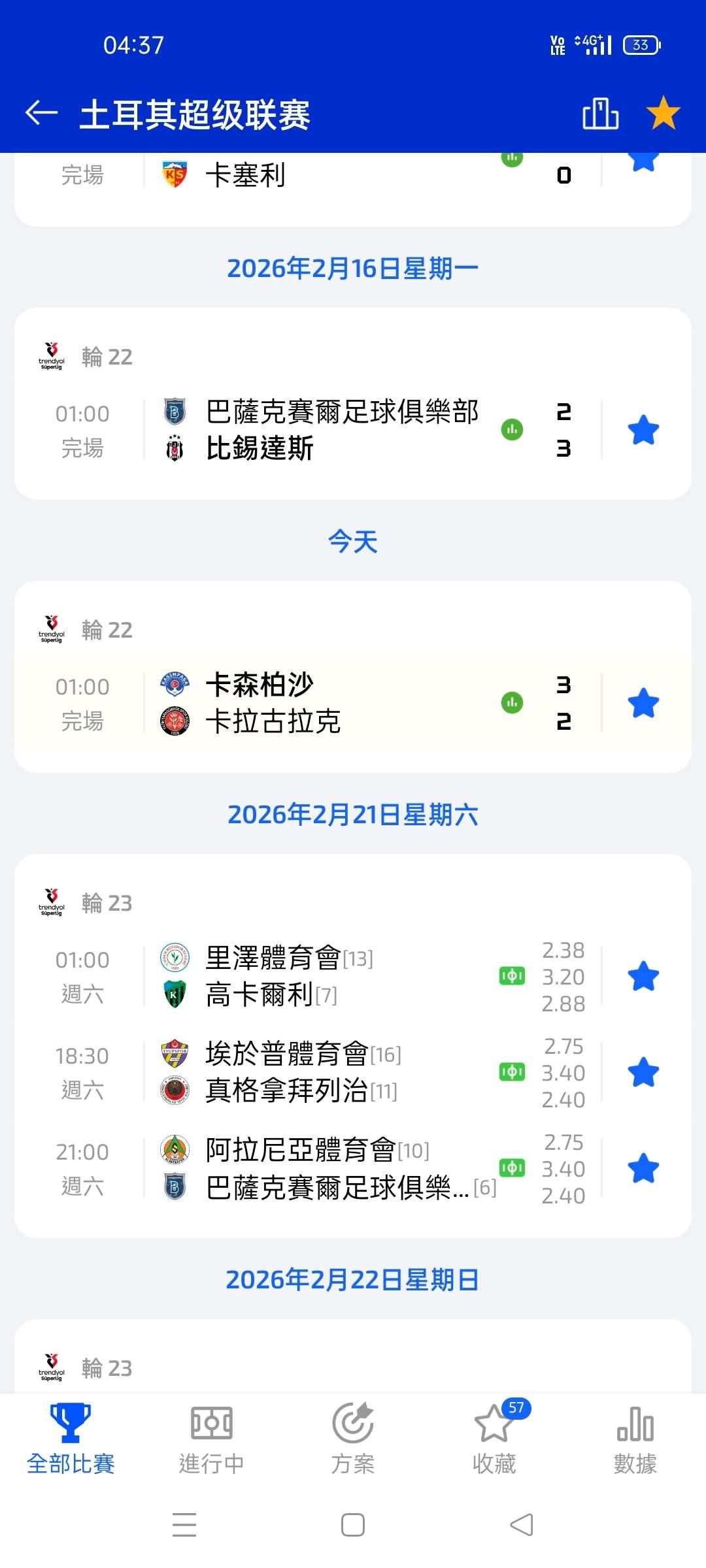Unfavorite the 比錫達斯 match star
The image size is (706, 1568).
(x=643, y=430)
